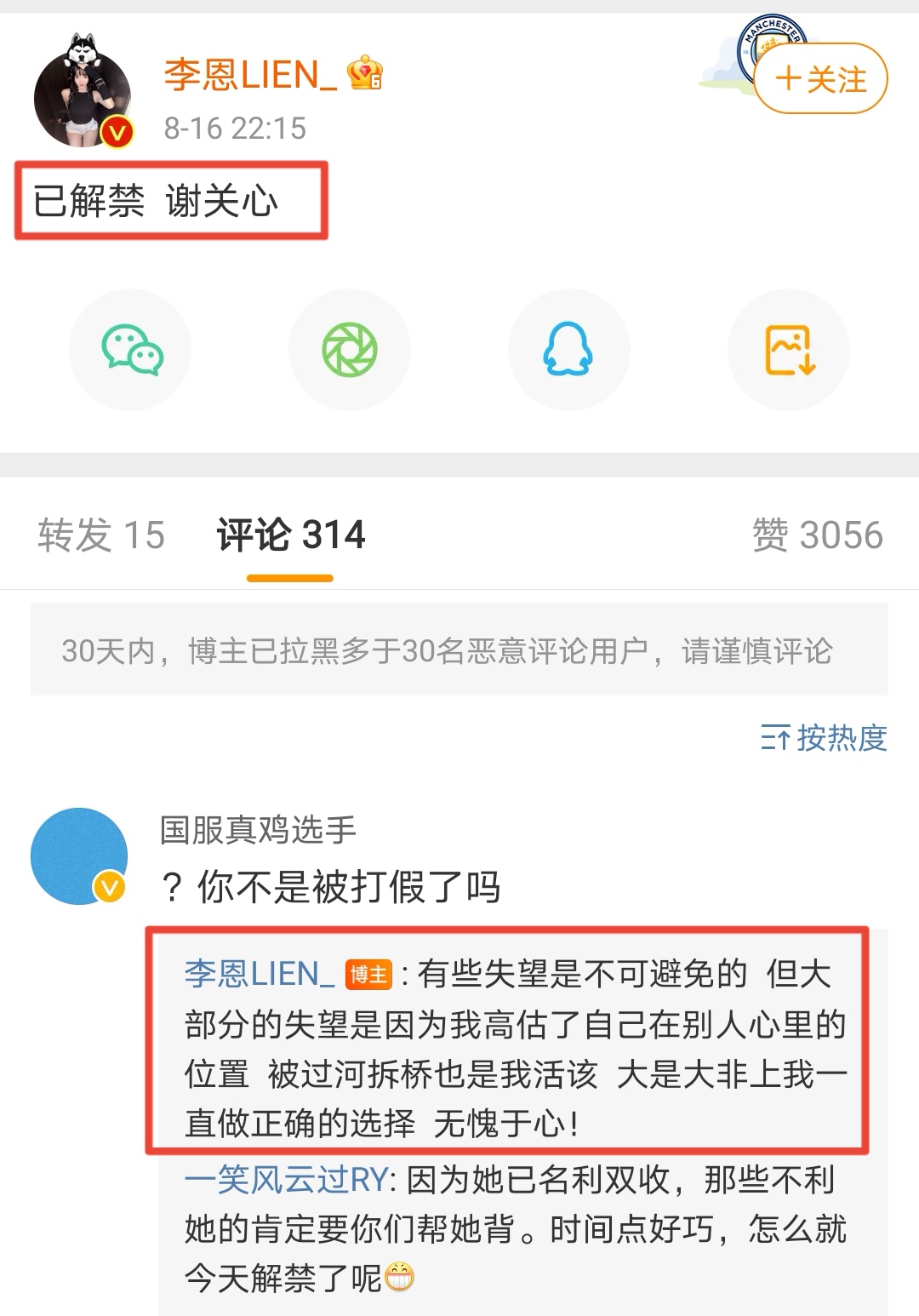Screen dimensions: 919x1316
Task: Share to WeChat Moments
Action: point(350,350)
